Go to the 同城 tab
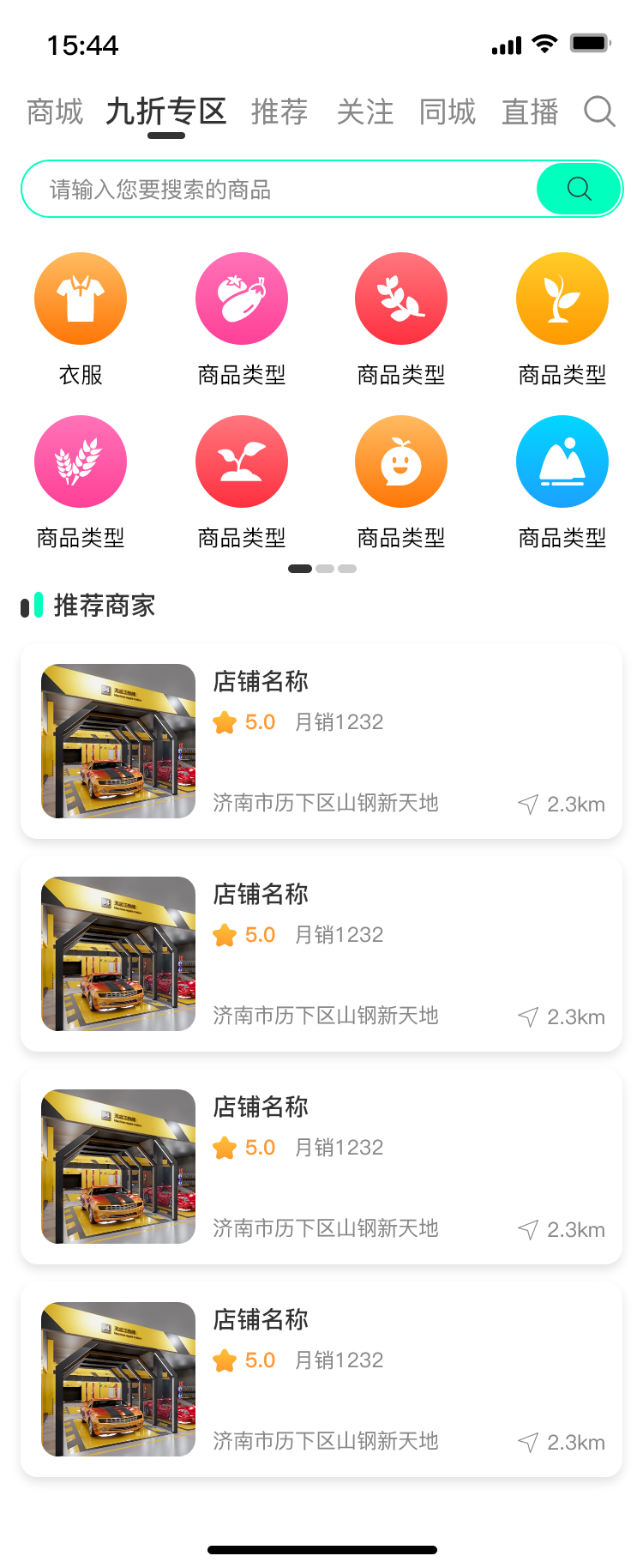Screen dimensions: 643x1568 [x=448, y=112]
